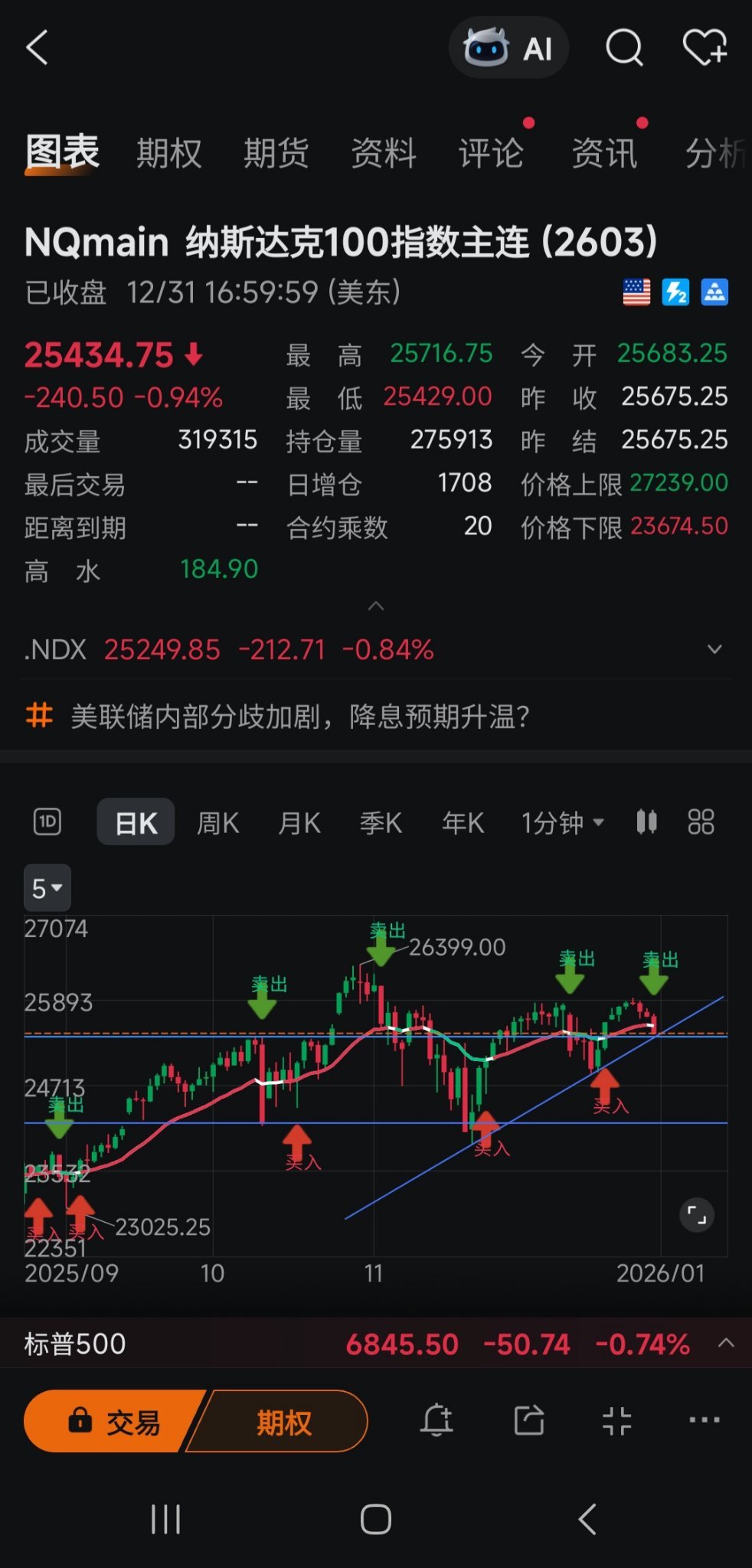Switch to the 期货 tab
752x1568 pixels.
coord(276,153)
